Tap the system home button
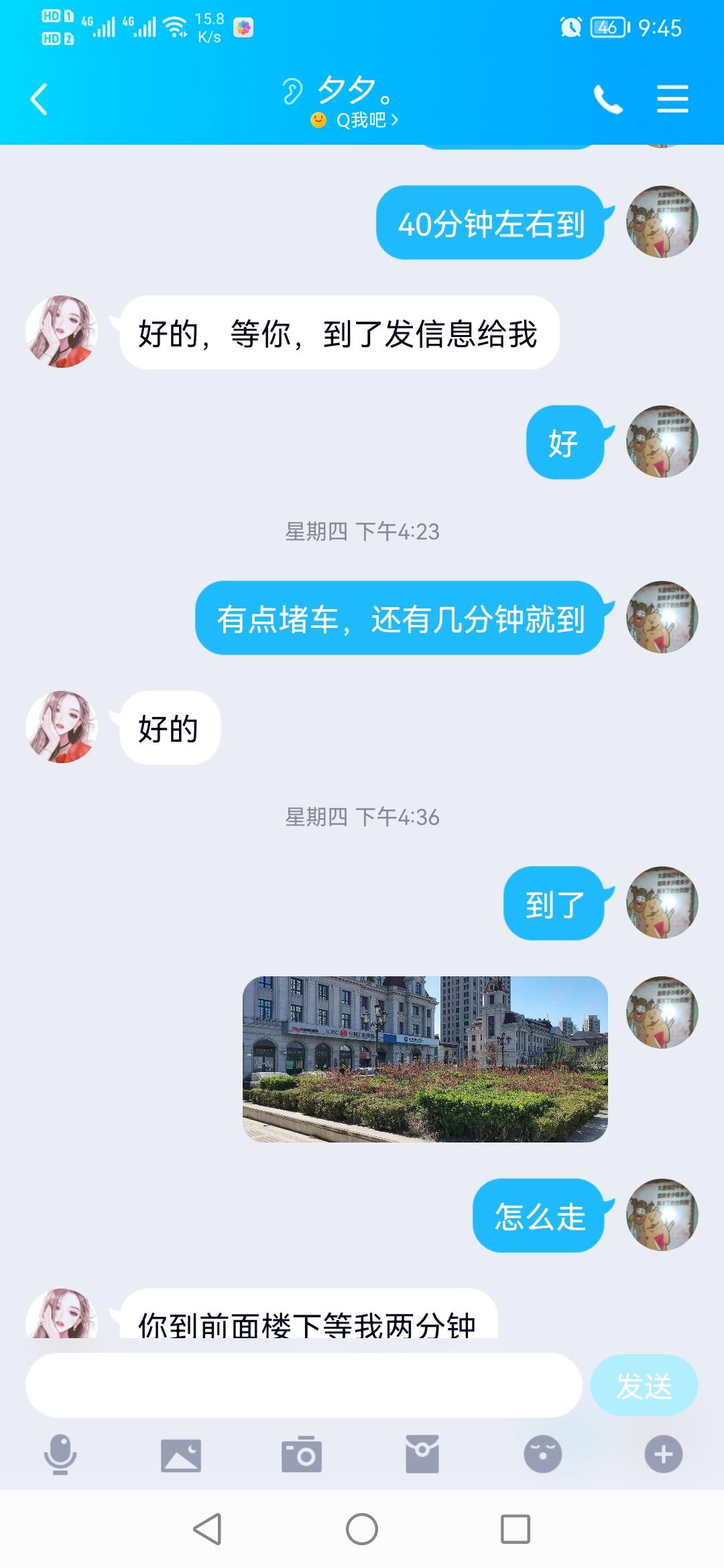 (x=362, y=1530)
